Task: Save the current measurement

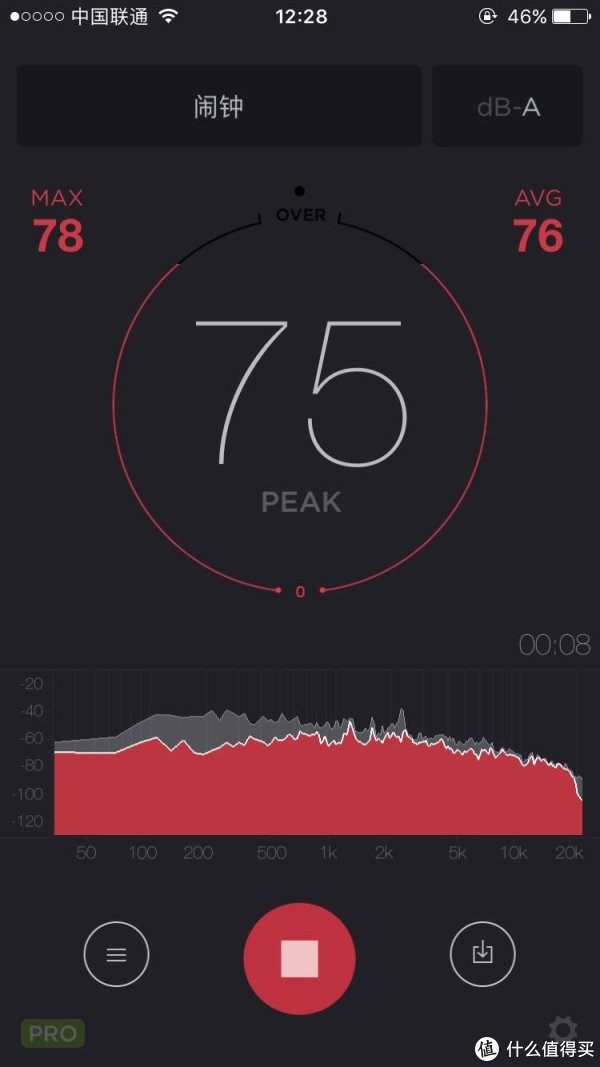Action: [483, 954]
